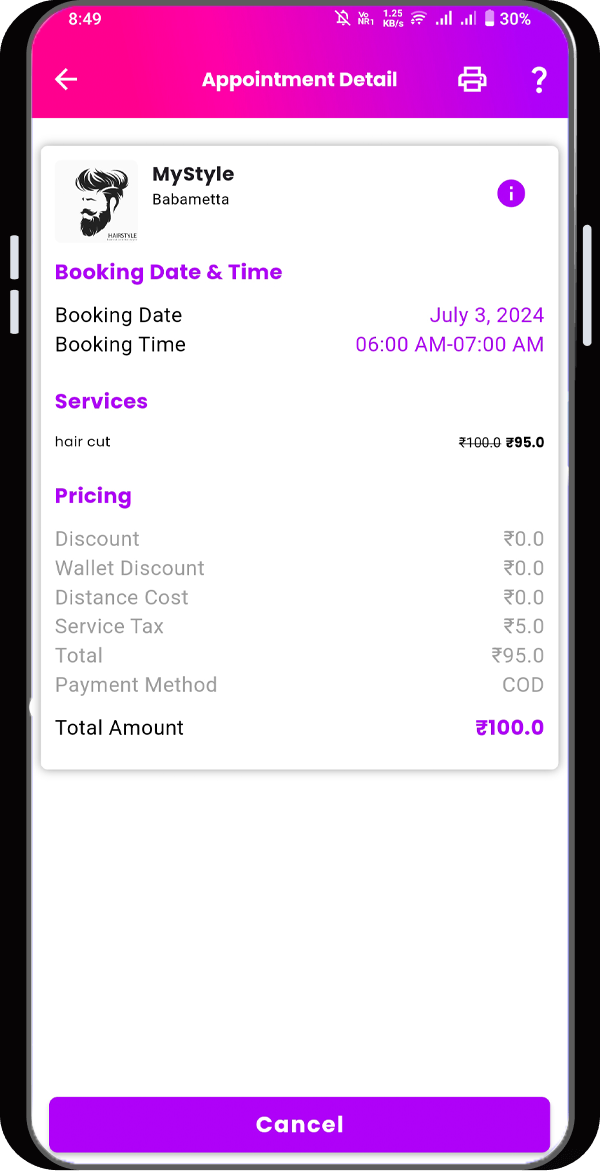
Task: Print the appointment details
Action: (472, 80)
